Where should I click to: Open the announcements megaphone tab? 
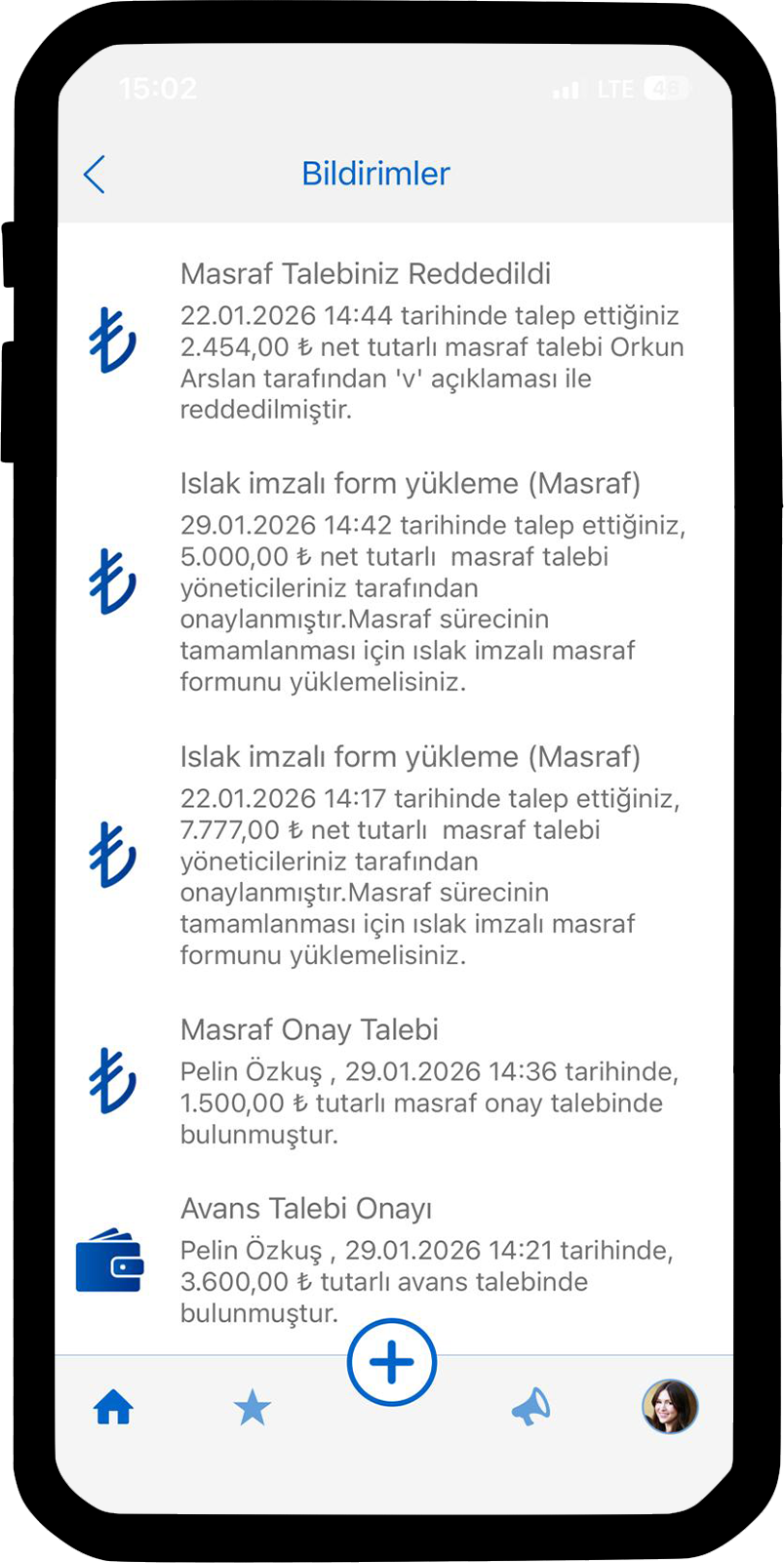(x=531, y=1408)
